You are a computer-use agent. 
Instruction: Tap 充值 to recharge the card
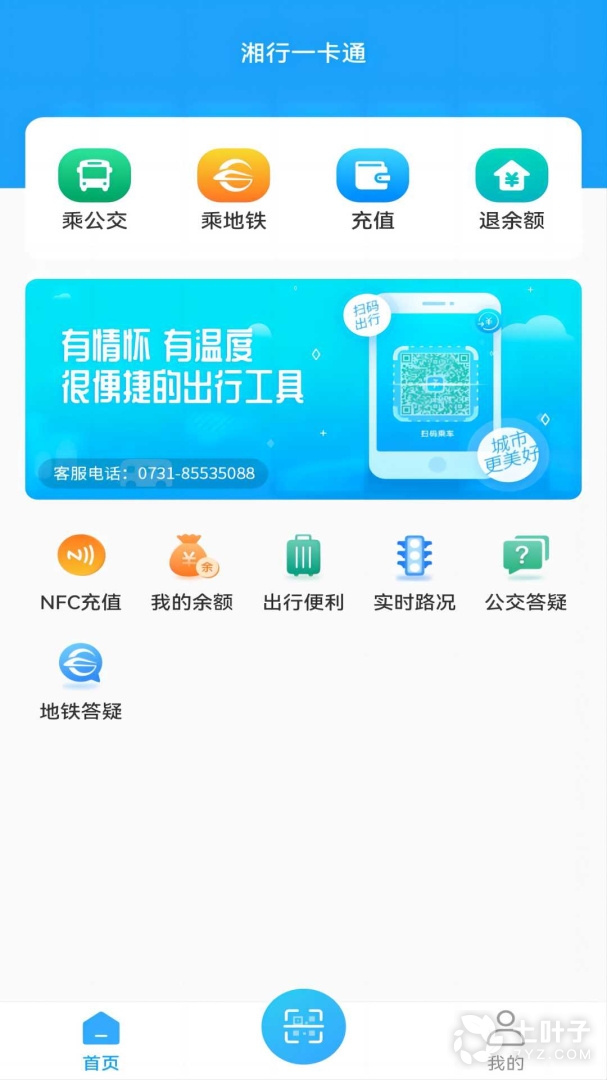372,188
